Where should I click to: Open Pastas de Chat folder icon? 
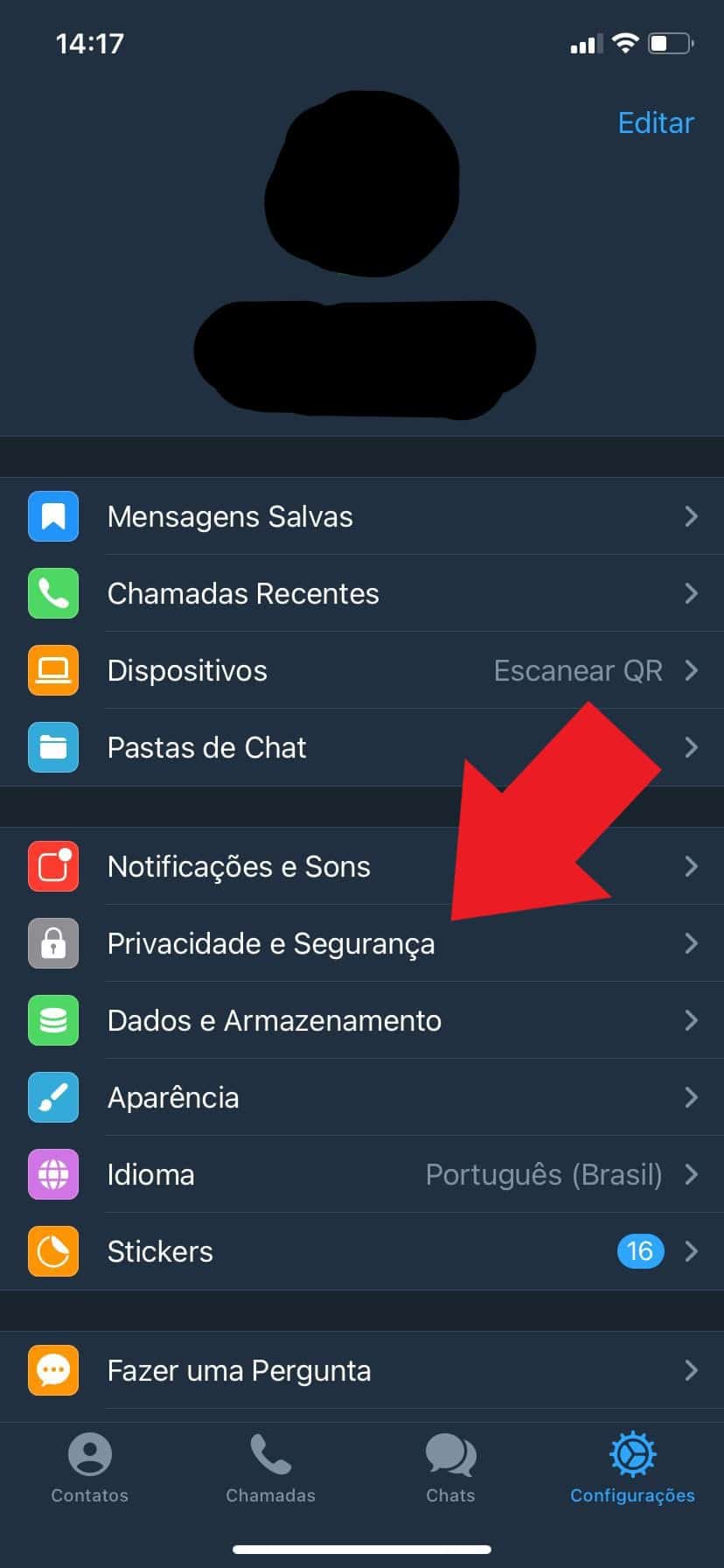click(x=53, y=747)
